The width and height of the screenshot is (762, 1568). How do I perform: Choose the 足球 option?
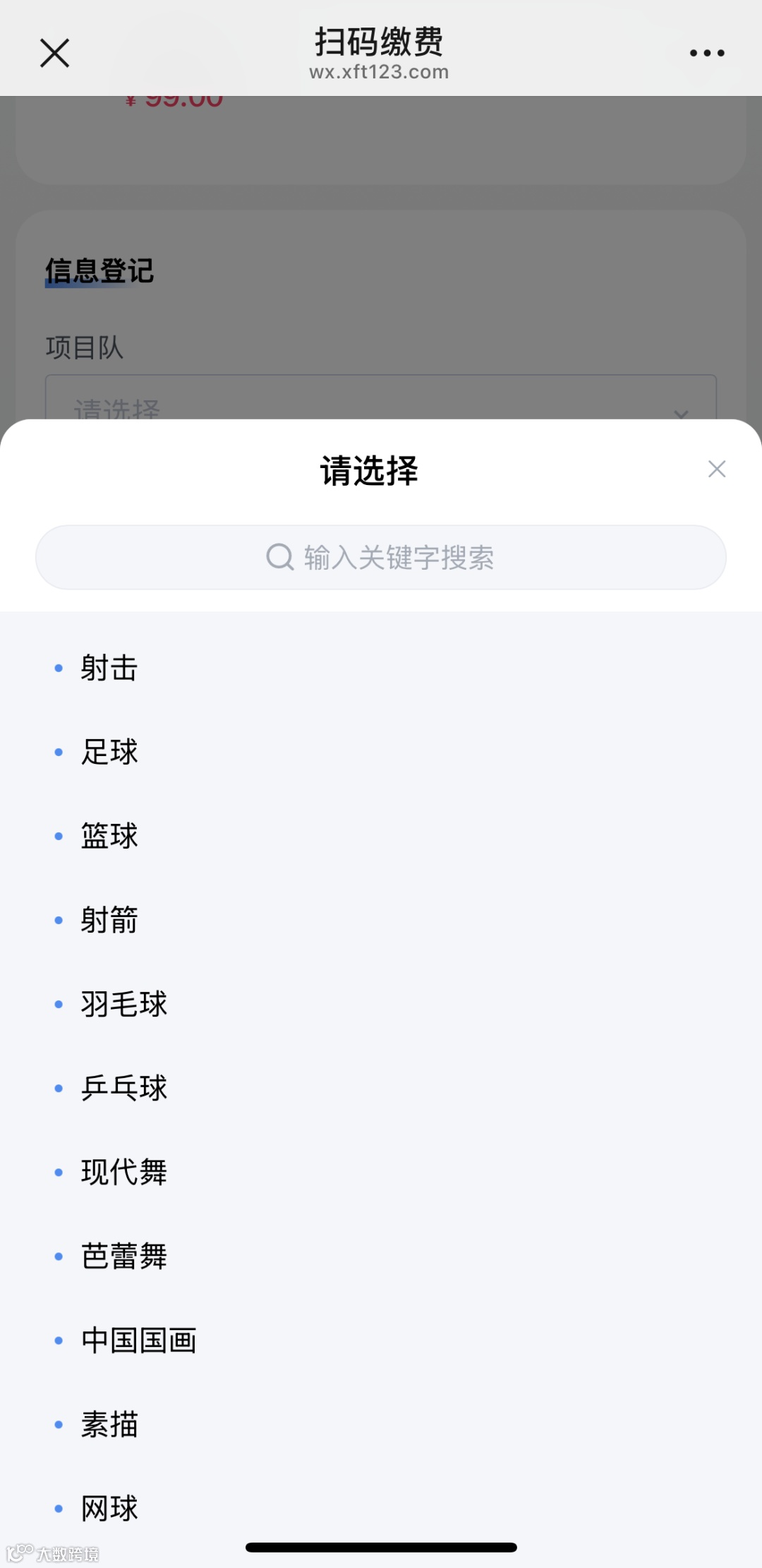point(109,752)
